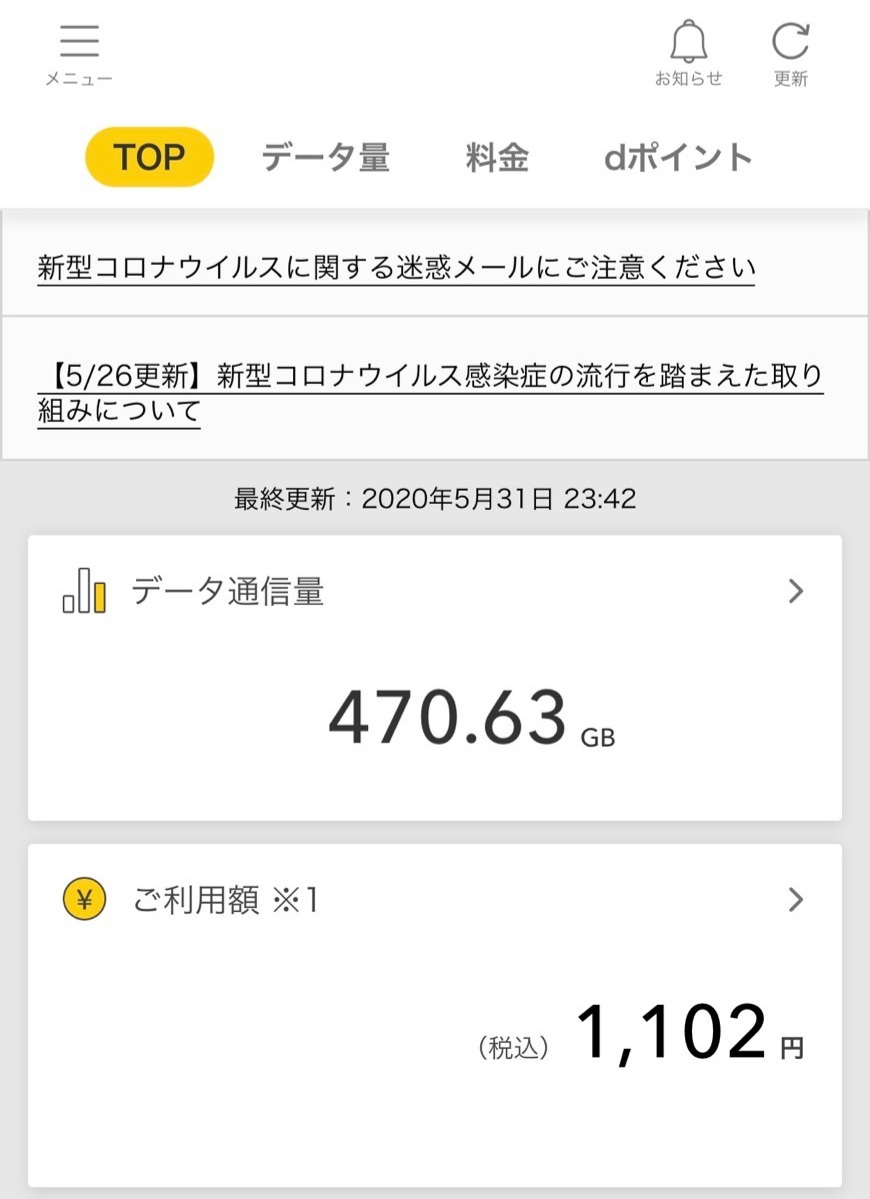The width and height of the screenshot is (870, 1199).
Task: Switch to the 料金 tab
Action: pos(497,158)
